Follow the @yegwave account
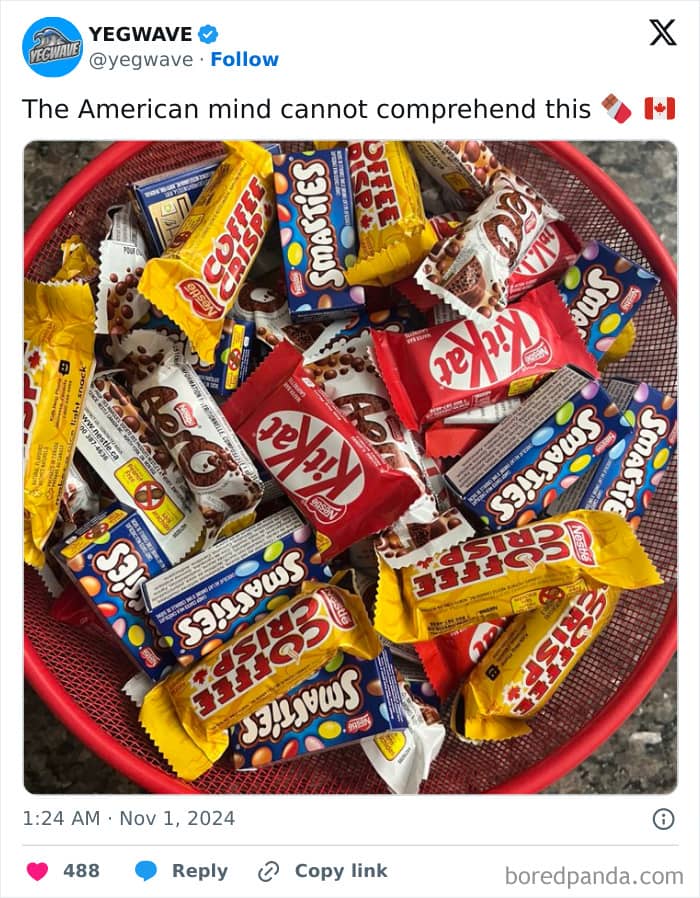 pos(245,59)
